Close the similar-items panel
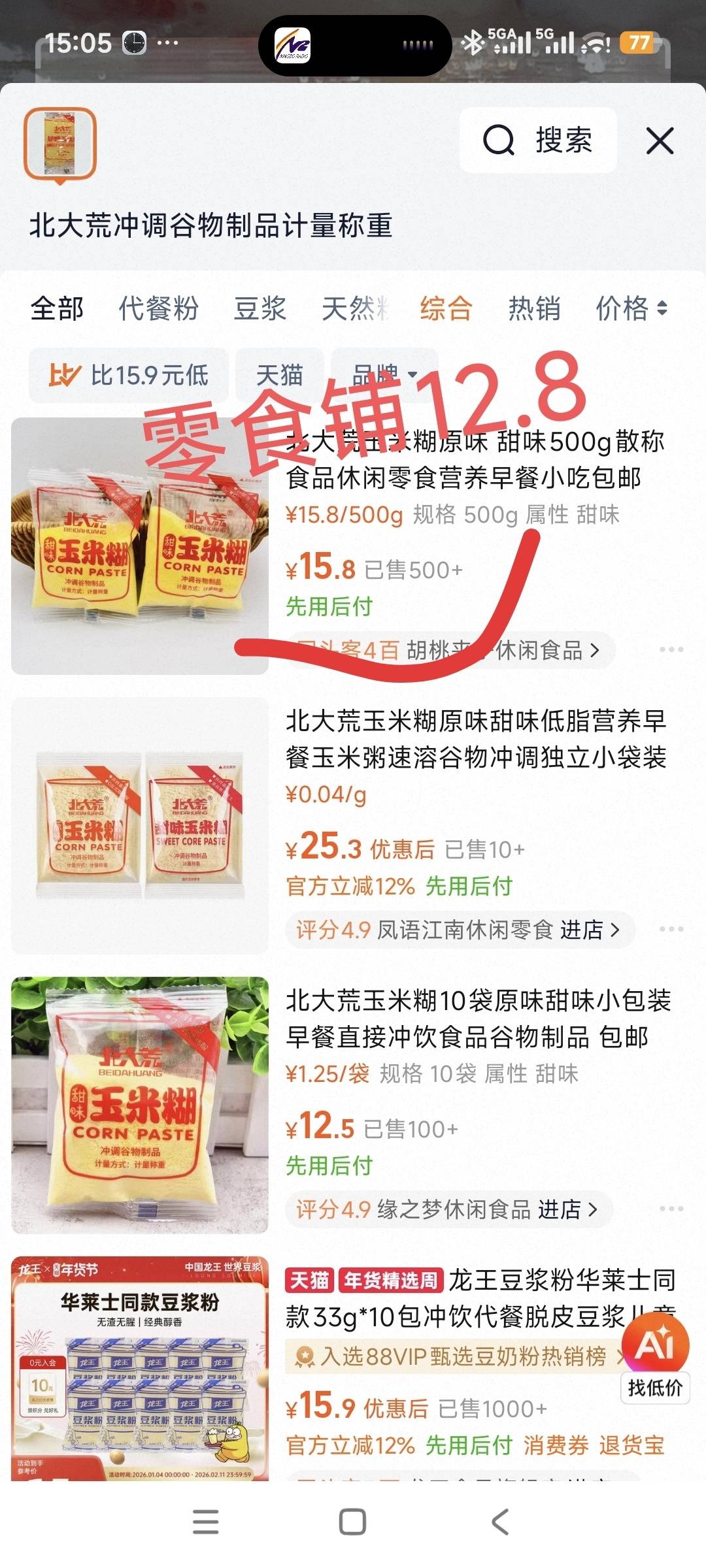 click(x=660, y=141)
